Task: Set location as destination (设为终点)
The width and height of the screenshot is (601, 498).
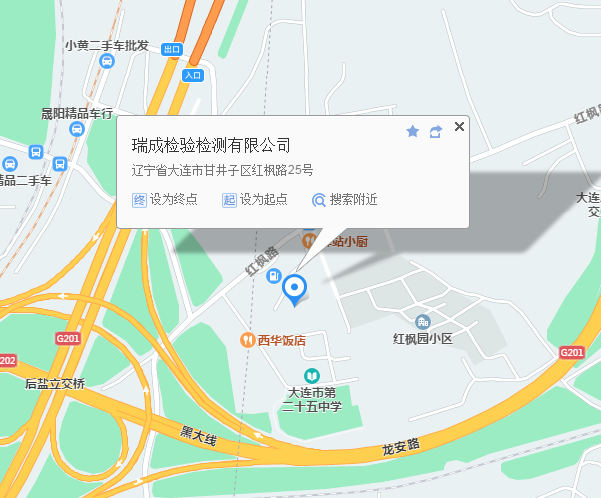Action: (x=166, y=199)
